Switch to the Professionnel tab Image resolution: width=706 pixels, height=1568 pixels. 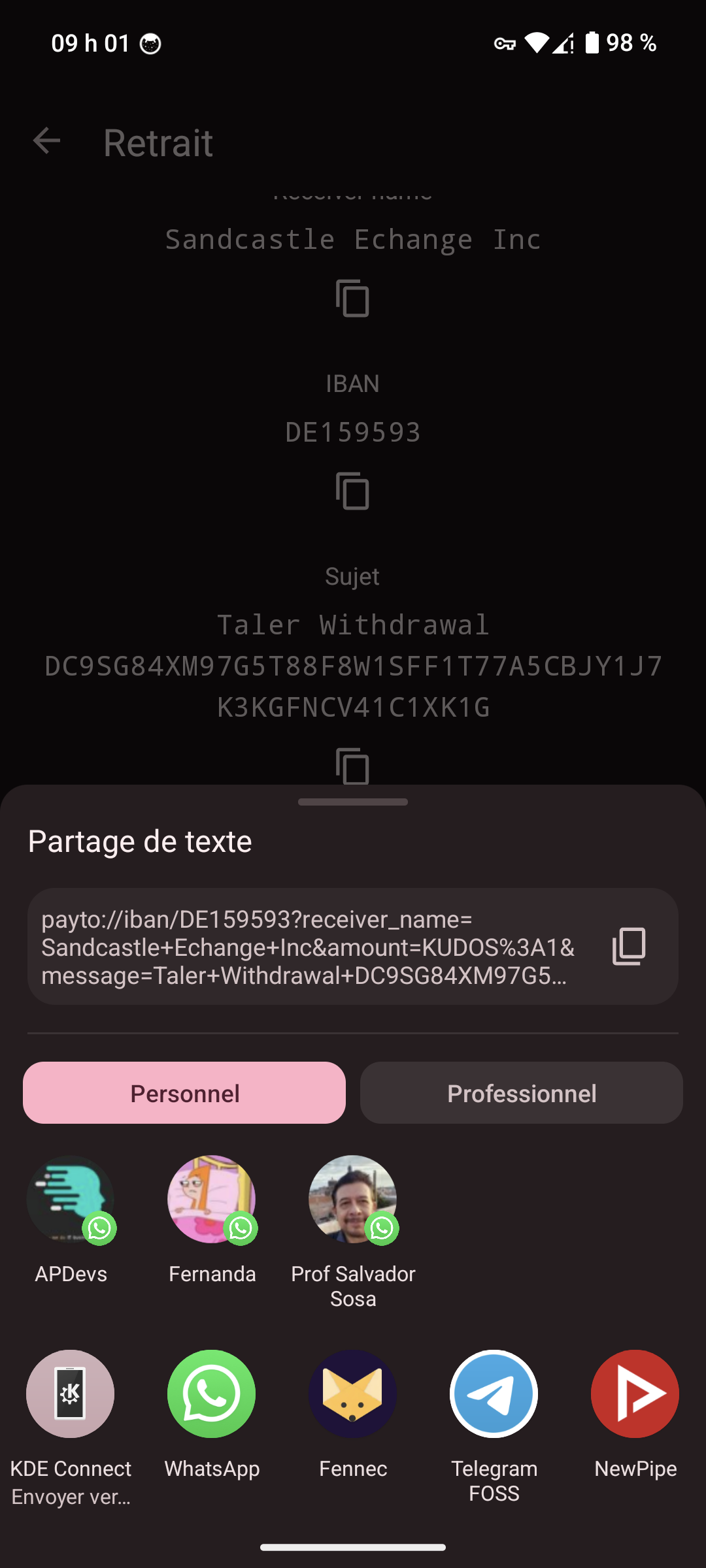pos(521,1093)
